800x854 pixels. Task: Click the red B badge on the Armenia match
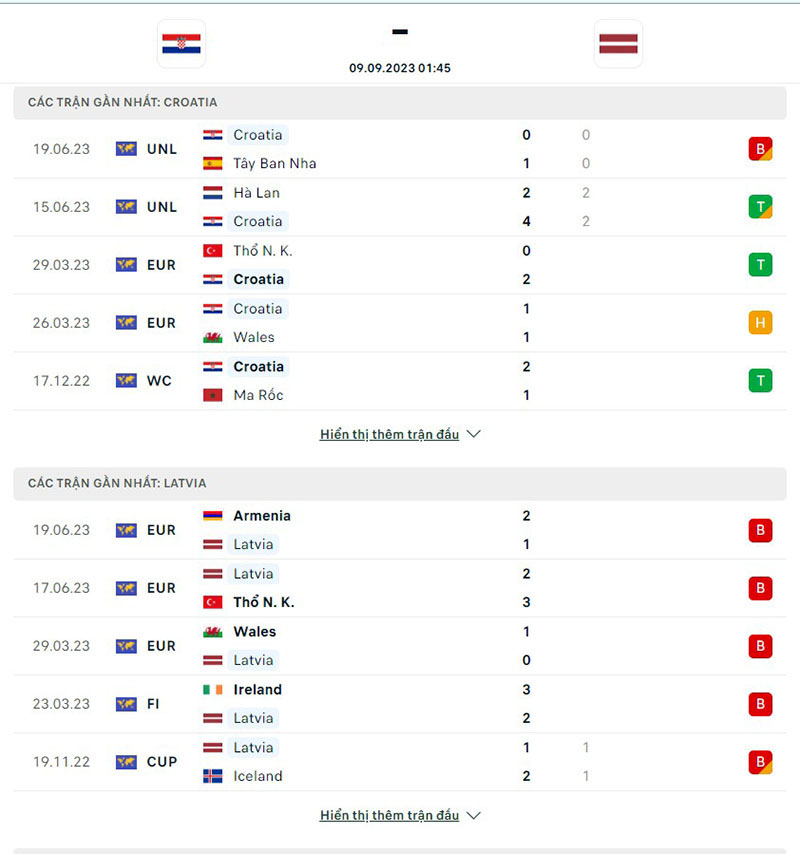click(761, 530)
